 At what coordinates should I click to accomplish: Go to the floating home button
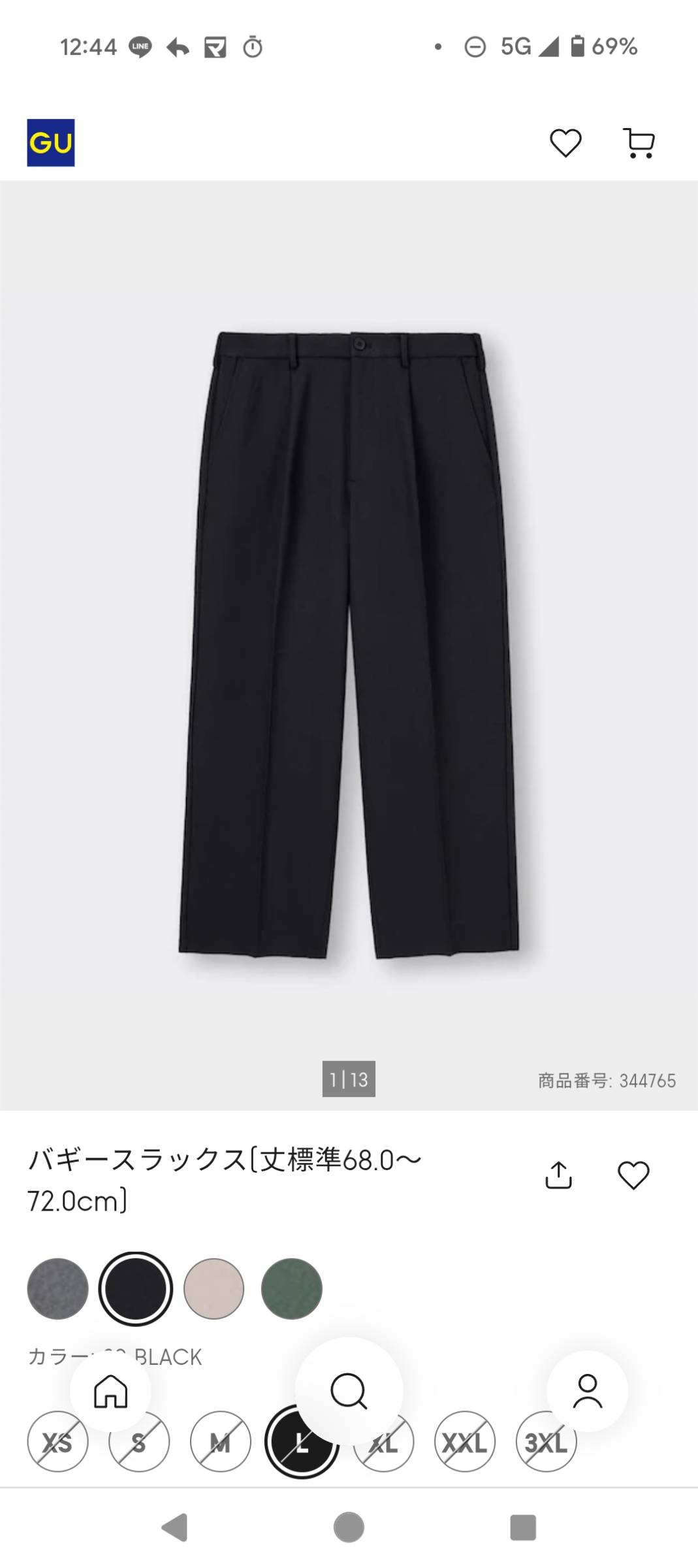click(110, 1390)
